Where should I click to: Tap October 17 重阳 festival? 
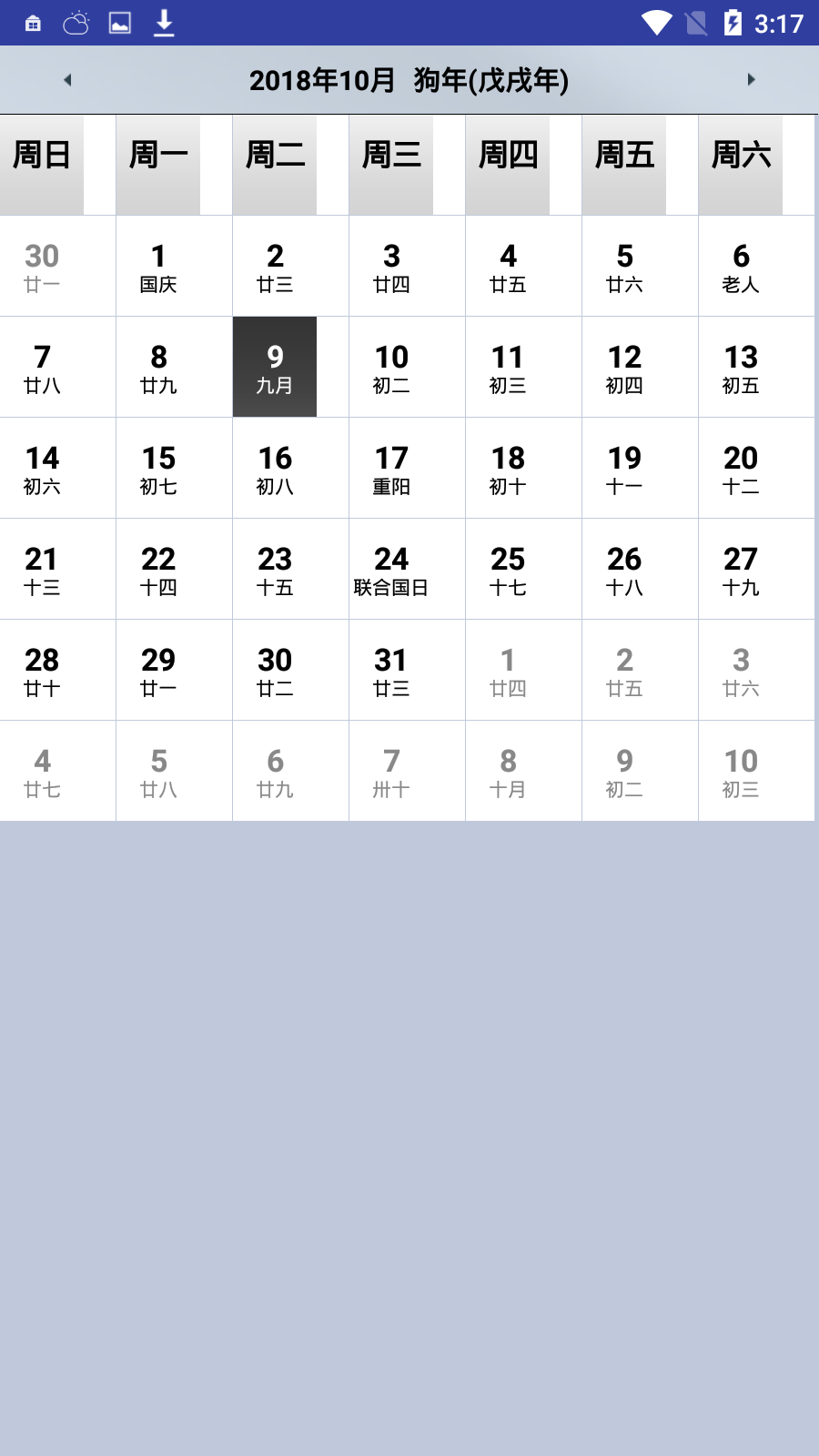[x=391, y=469]
